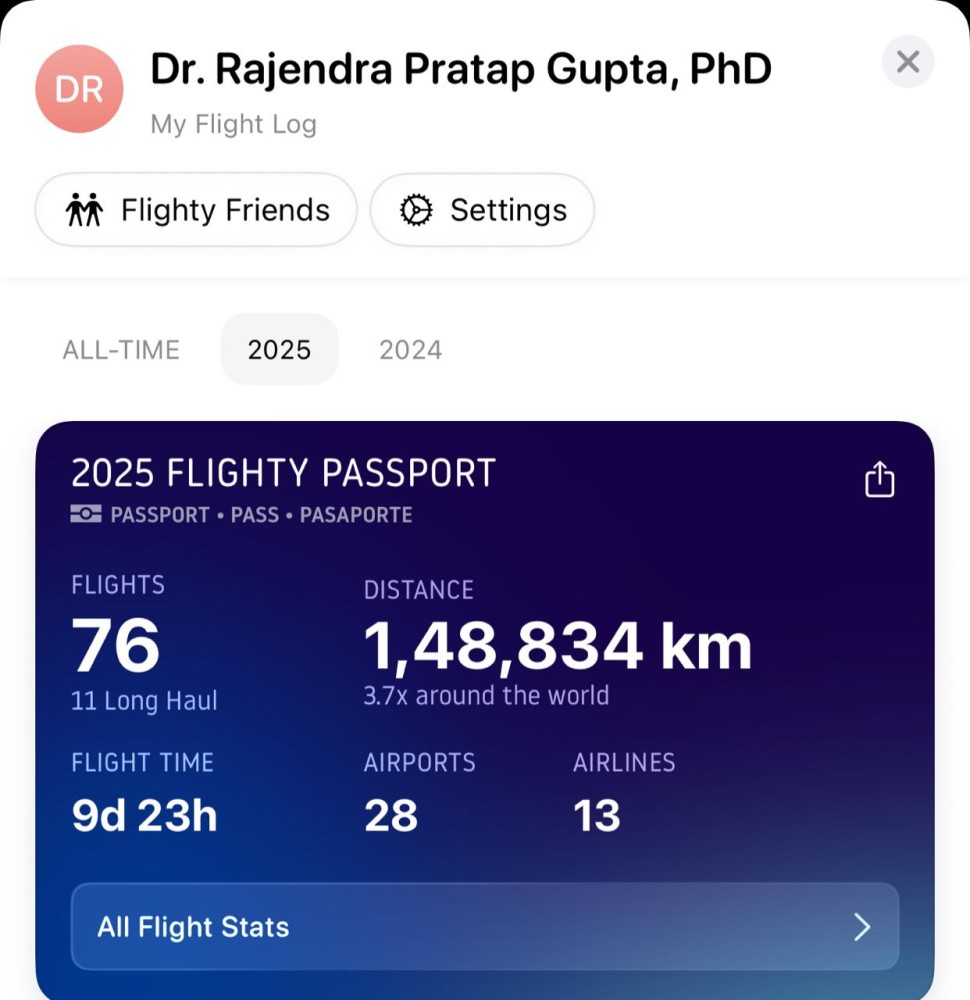Select the 2025 tab
The width and height of the screenshot is (970, 1000).
tap(279, 350)
